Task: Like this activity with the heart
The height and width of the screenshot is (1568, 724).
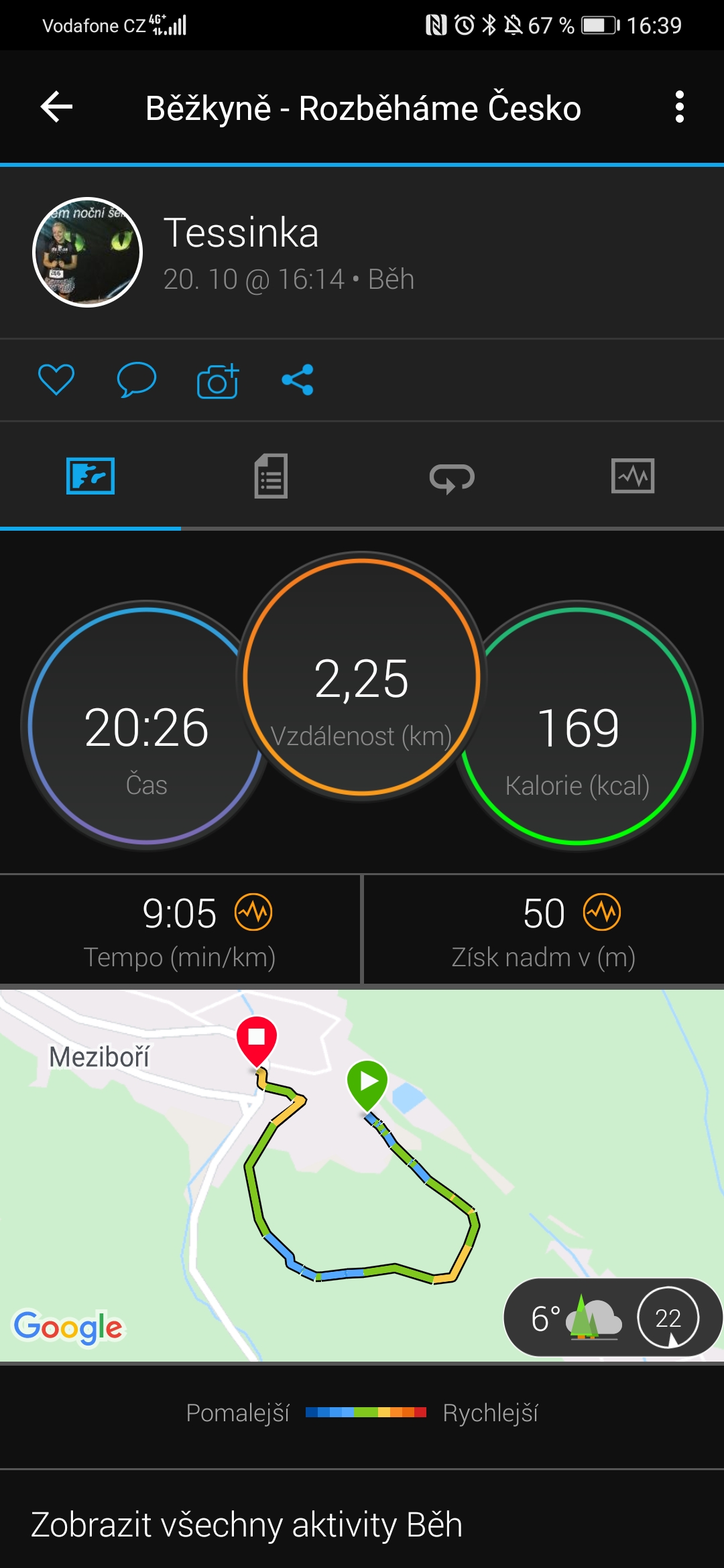Action: pyautogui.click(x=56, y=380)
